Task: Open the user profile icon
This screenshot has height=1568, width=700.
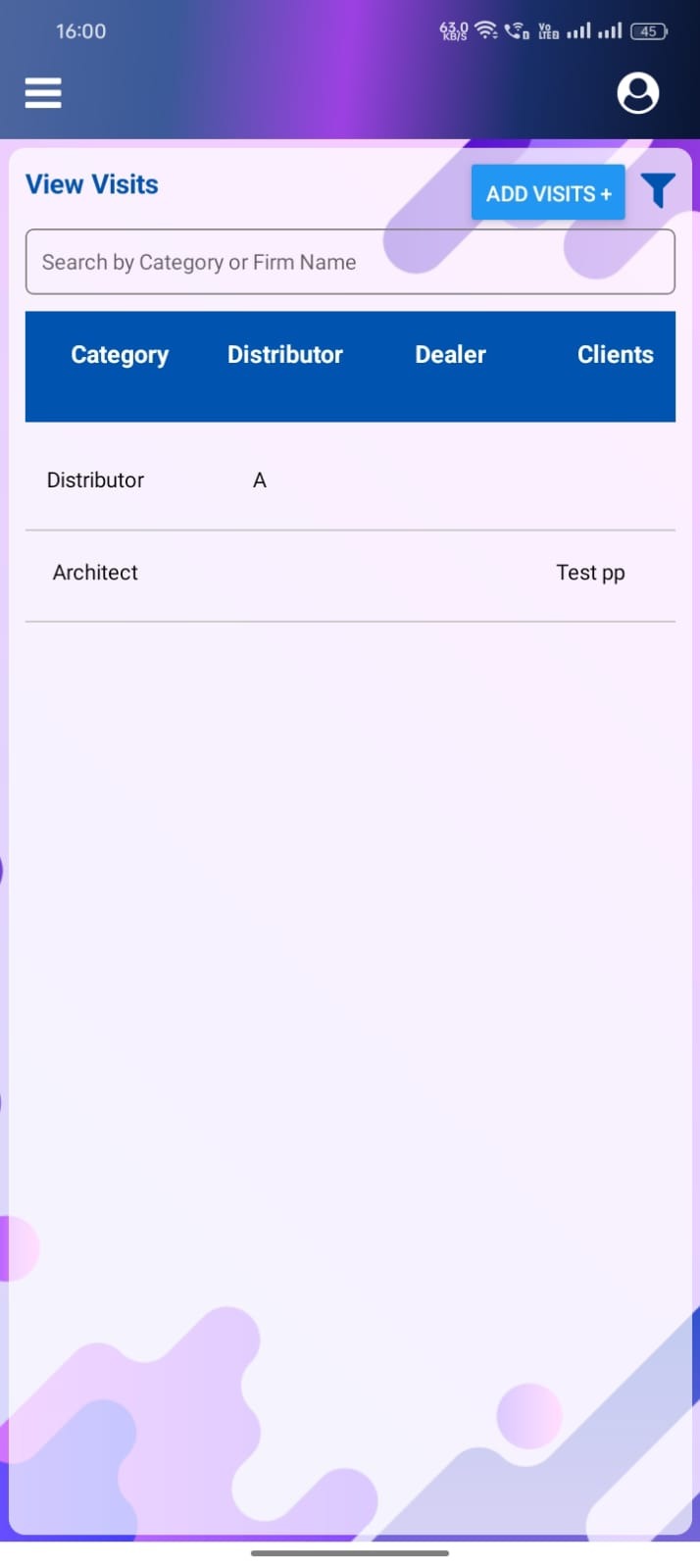Action: [x=637, y=93]
